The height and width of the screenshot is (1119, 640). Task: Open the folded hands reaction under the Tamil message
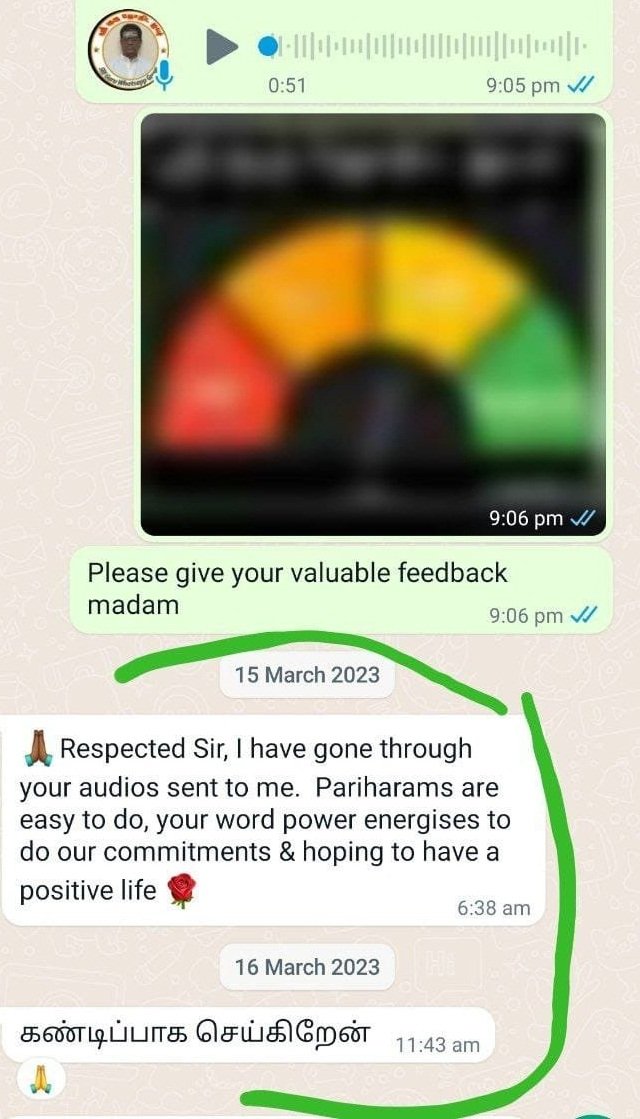(x=41, y=1080)
